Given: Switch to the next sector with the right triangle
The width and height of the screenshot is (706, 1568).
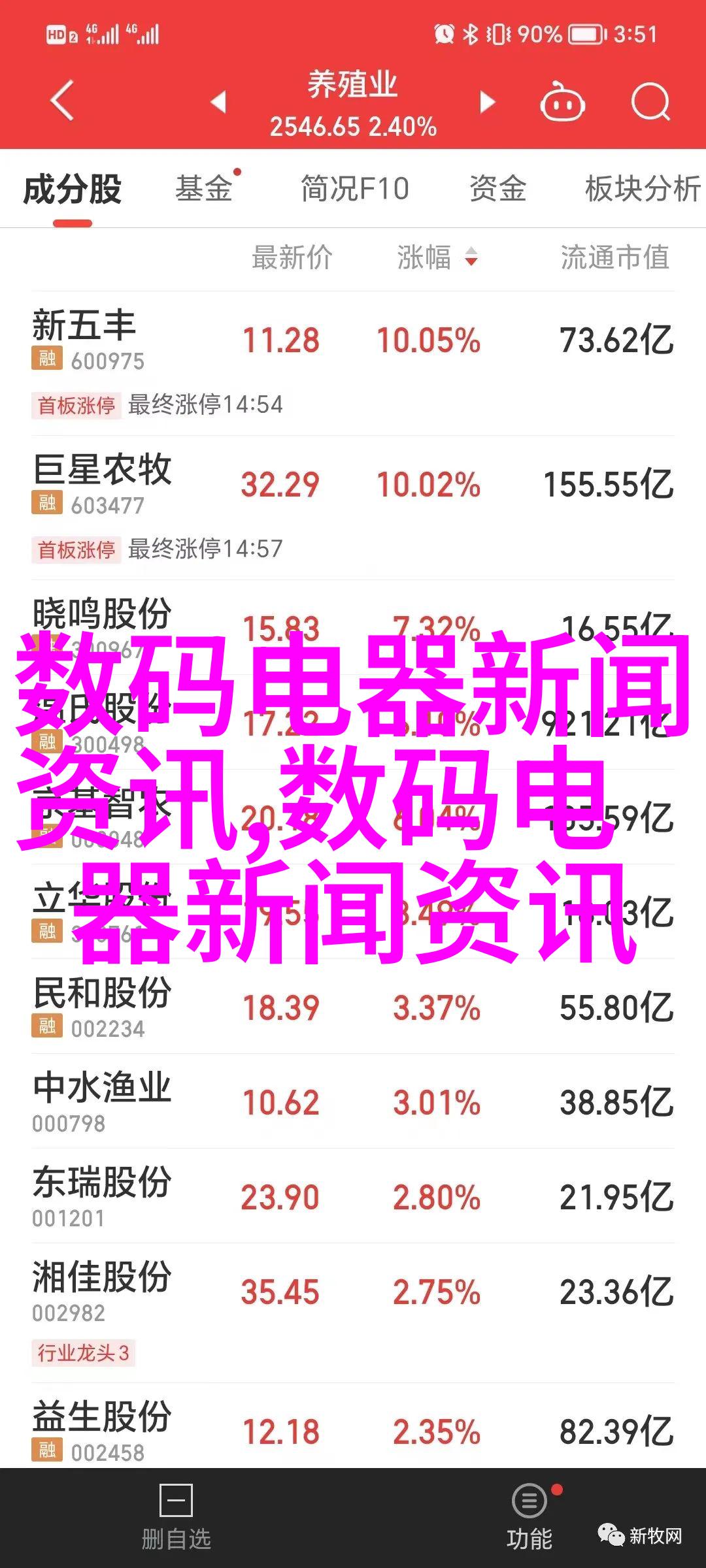Looking at the screenshot, I should tap(487, 102).
